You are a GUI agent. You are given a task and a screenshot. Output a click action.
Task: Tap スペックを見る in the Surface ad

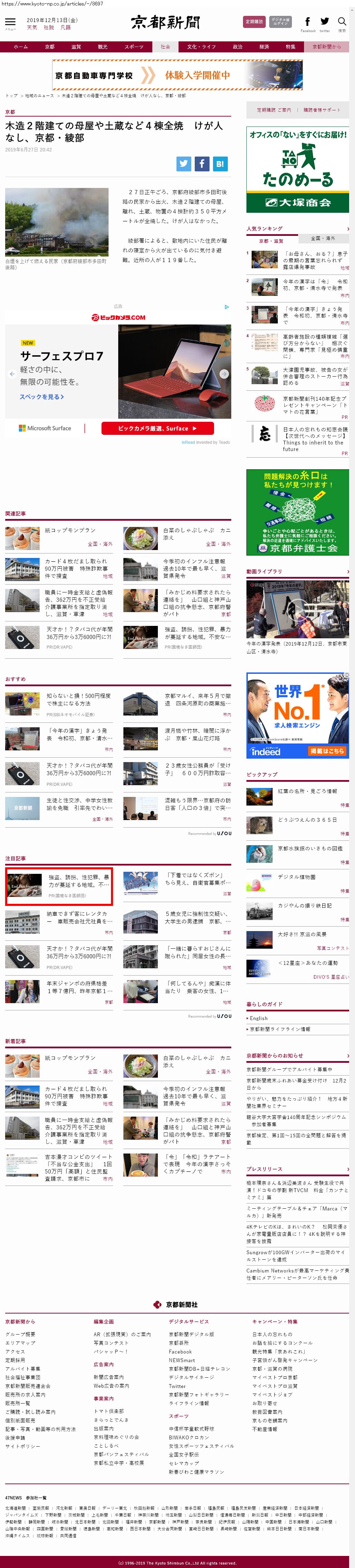(x=41, y=397)
